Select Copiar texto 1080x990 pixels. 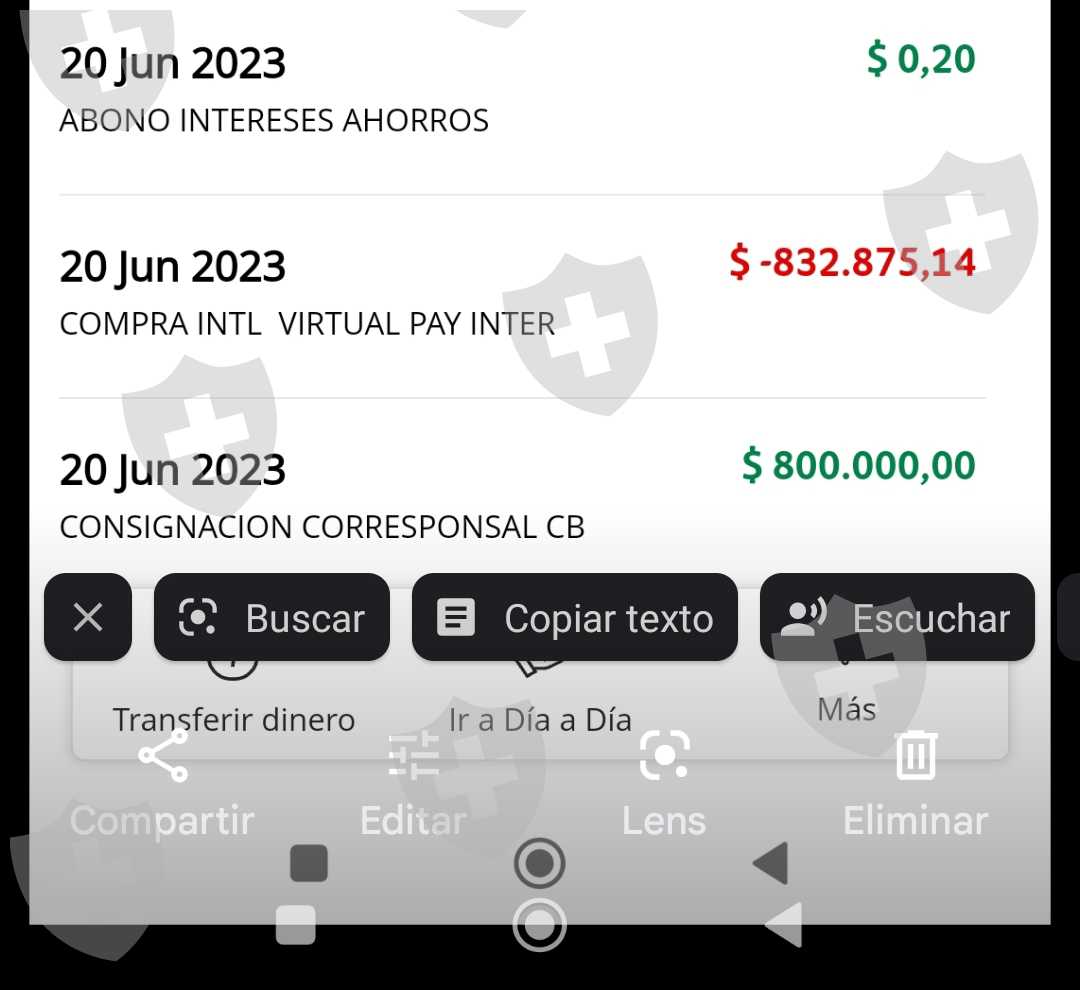(x=574, y=618)
